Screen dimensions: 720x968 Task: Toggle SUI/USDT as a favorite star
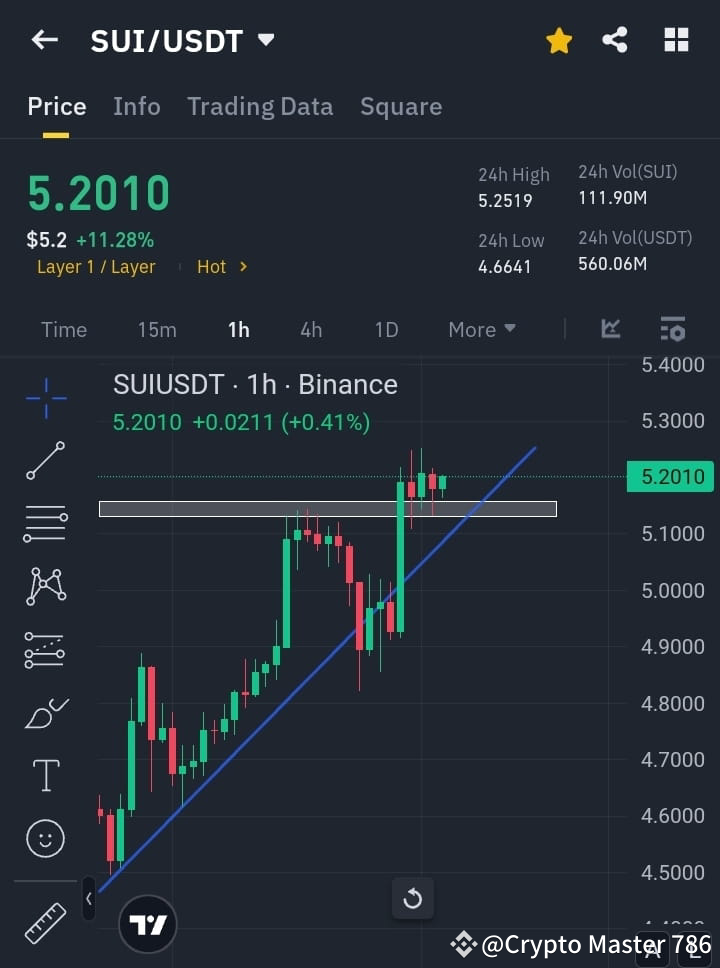tap(559, 40)
